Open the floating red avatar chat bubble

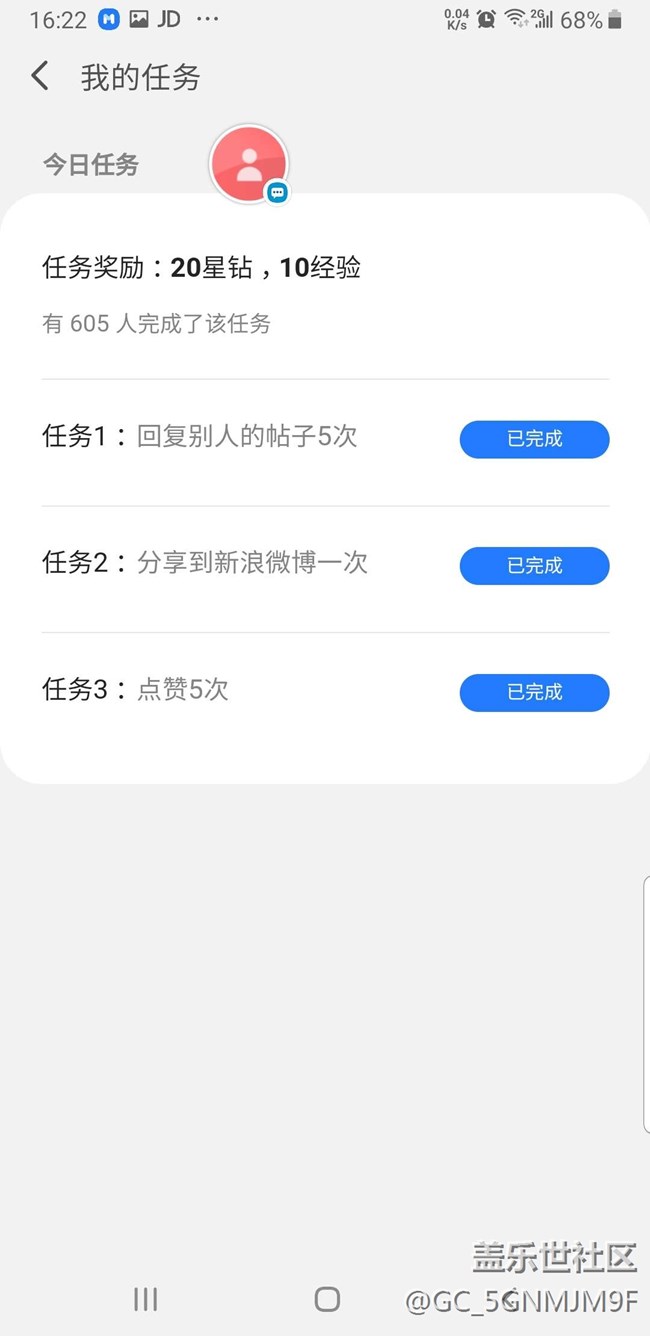pyautogui.click(x=249, y=164)
